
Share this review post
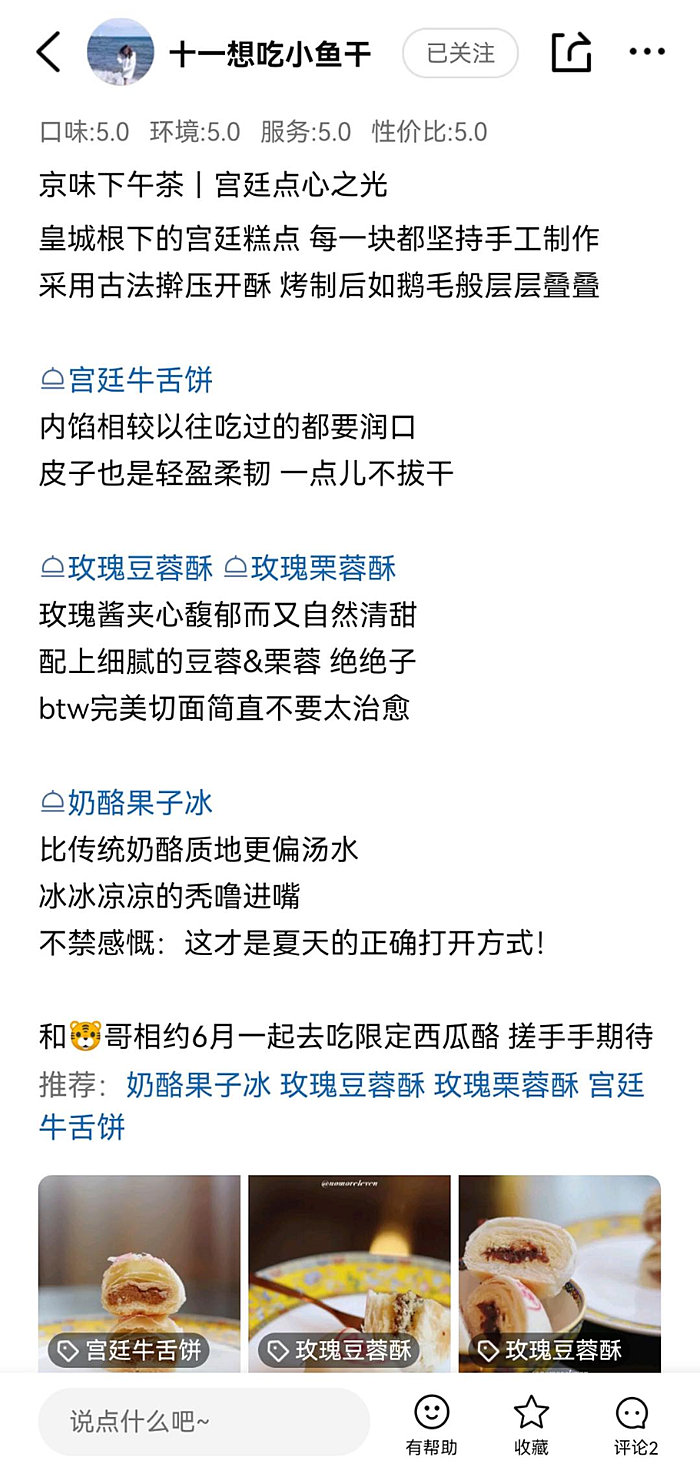(x=571, y=52)
